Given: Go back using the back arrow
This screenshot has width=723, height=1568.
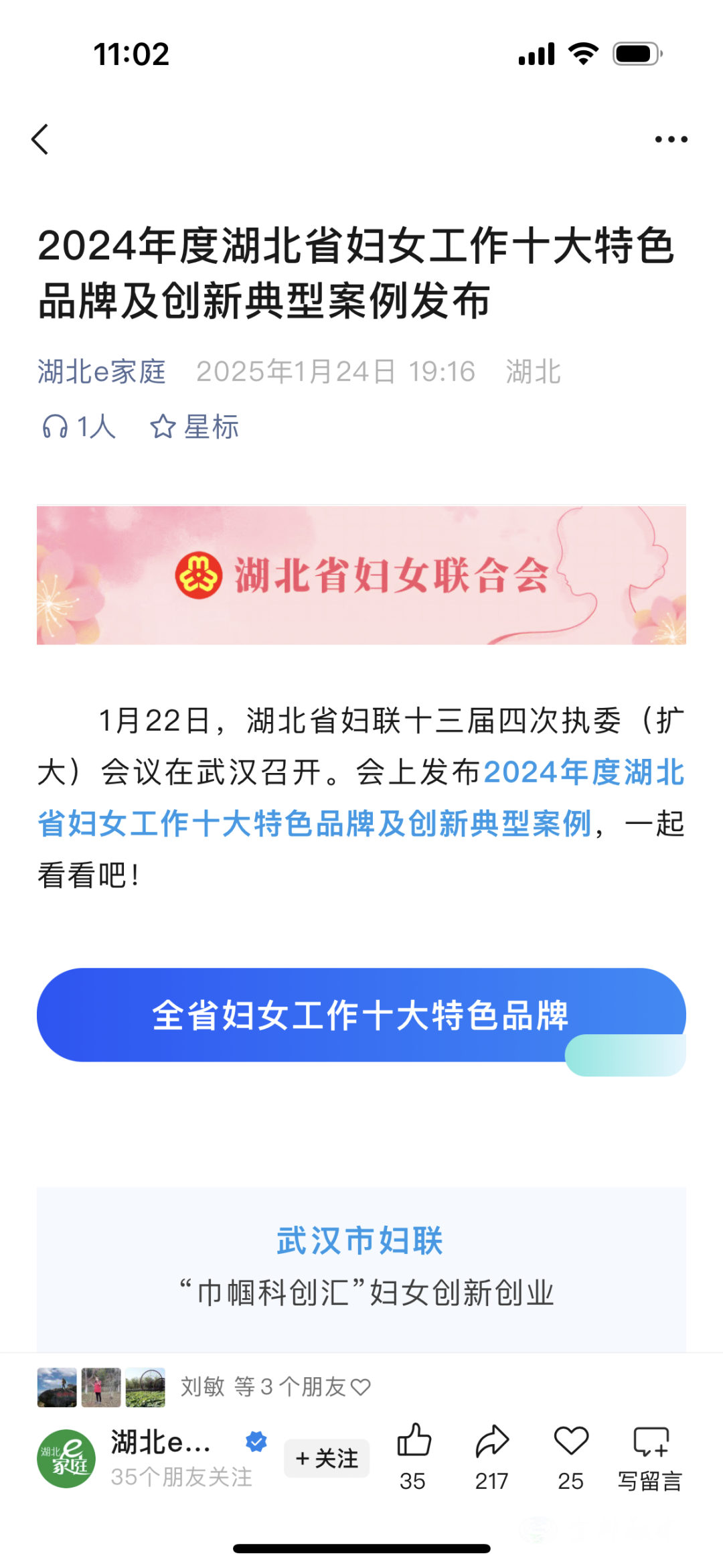Looking at the screenshot, I should tap(40, 139).
